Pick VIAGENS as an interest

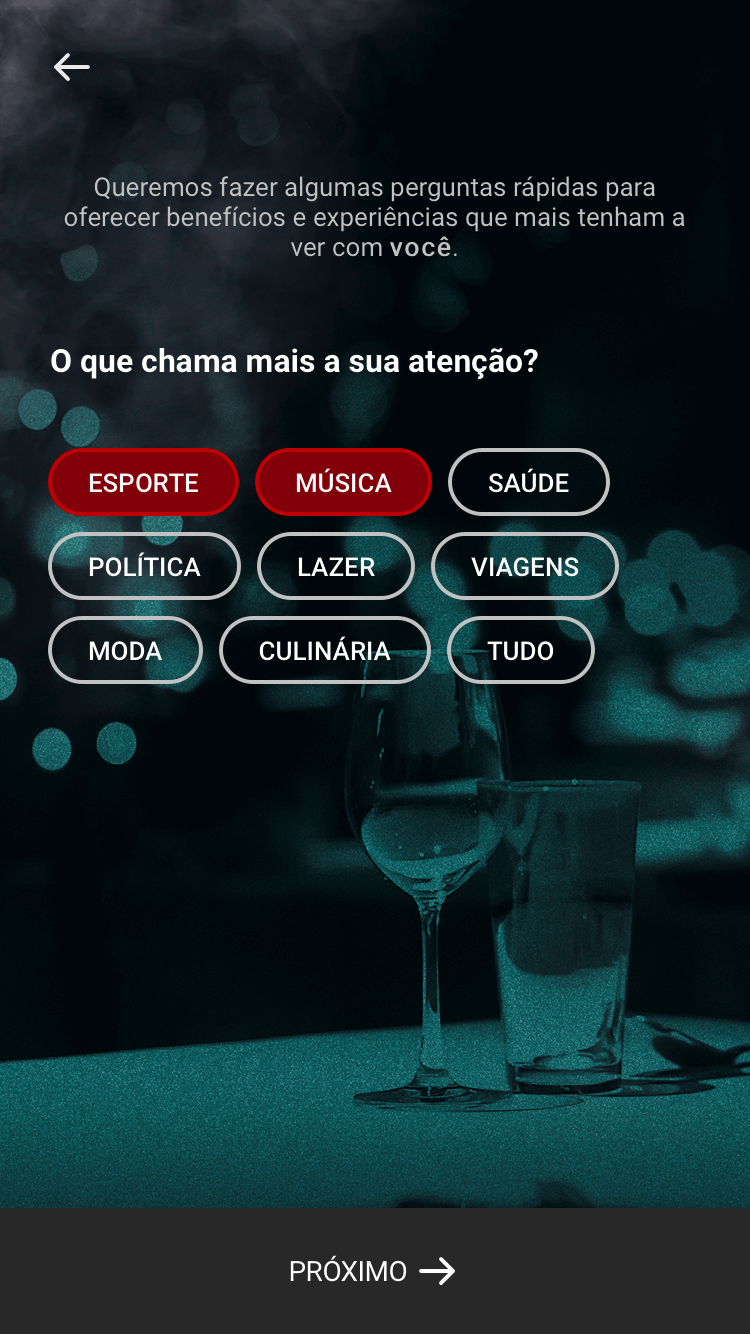(x=525, y=566)
